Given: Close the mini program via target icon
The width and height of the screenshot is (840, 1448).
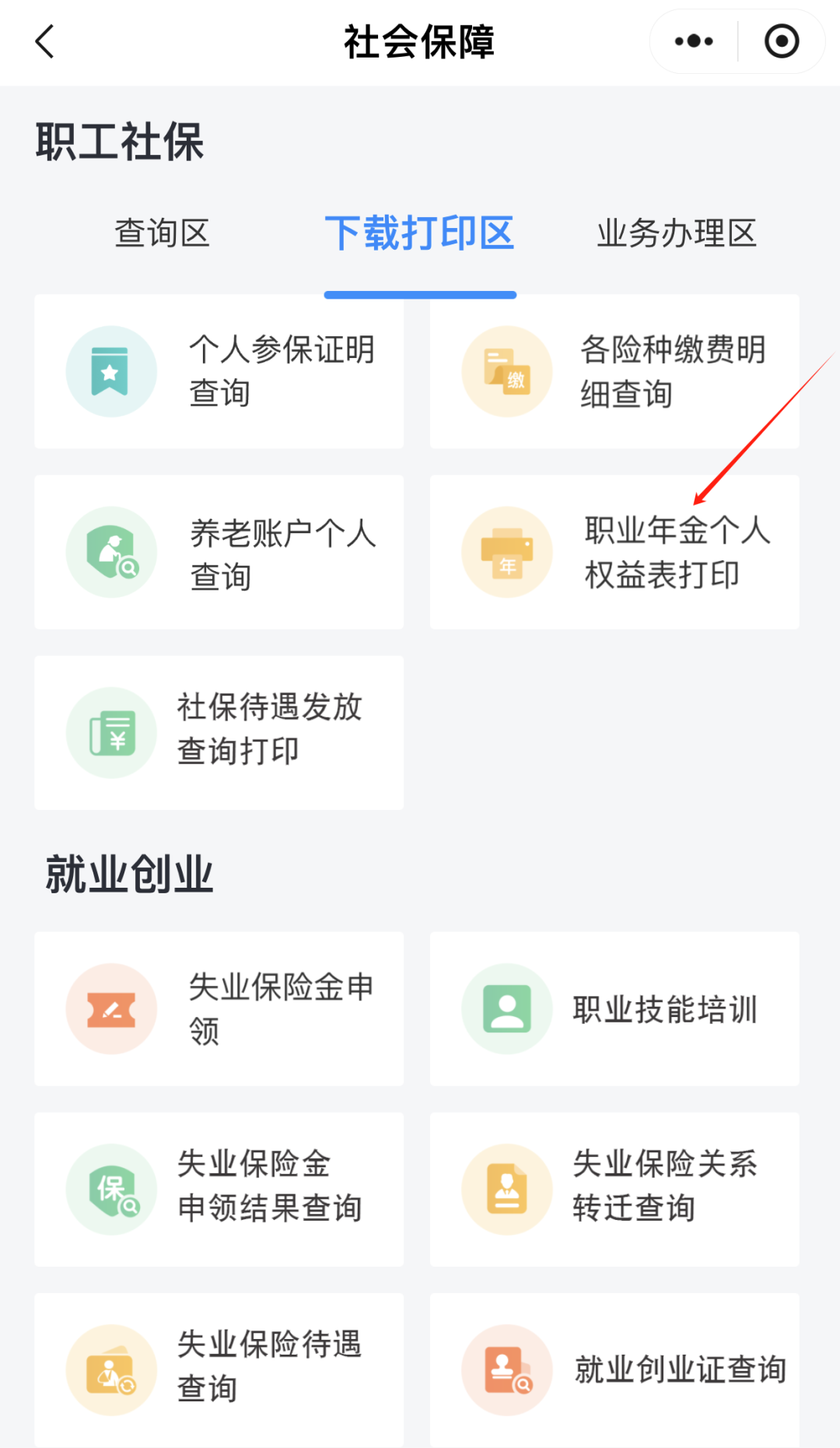Looking at the screenshot, I should (x=782, y=42).
